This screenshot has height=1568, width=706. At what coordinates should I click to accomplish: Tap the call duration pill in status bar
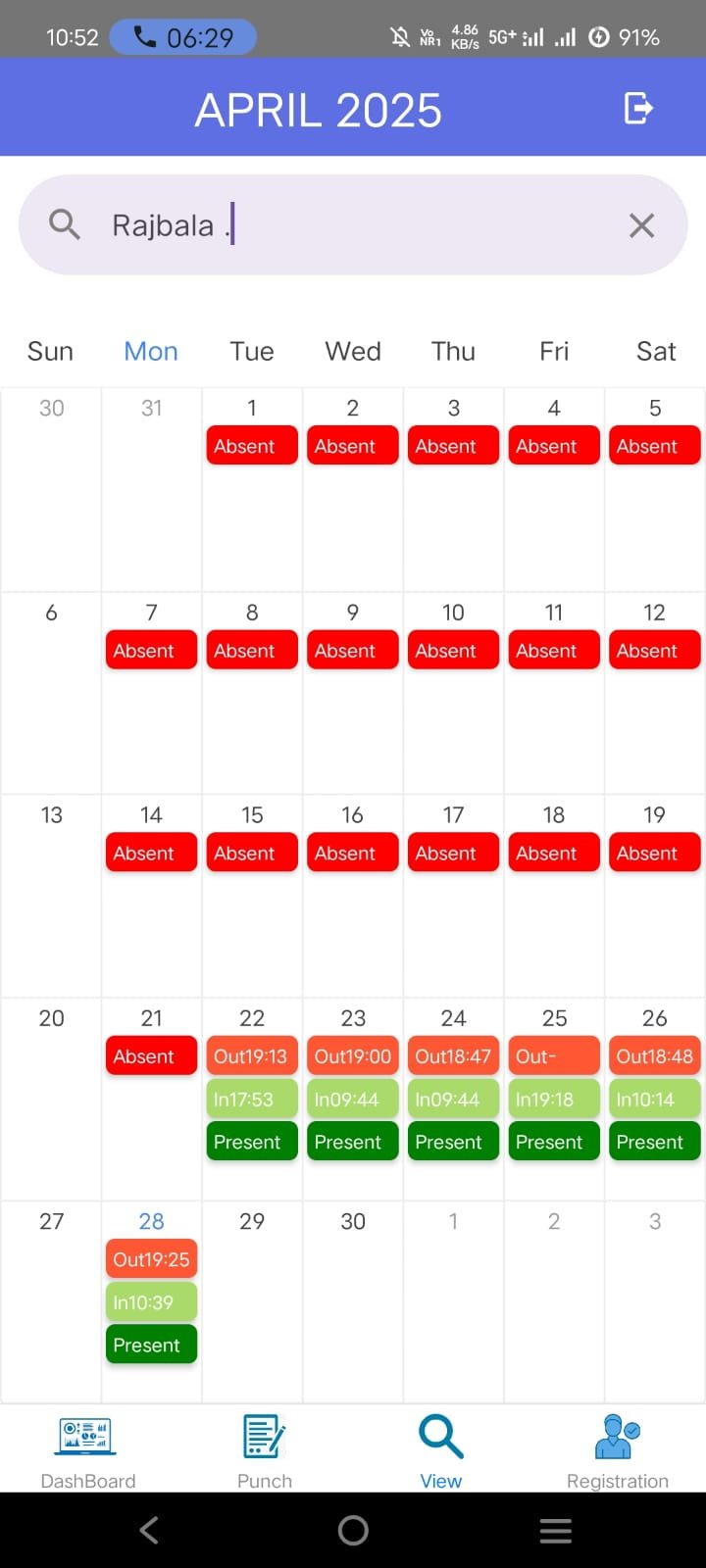tap(183, 37)
